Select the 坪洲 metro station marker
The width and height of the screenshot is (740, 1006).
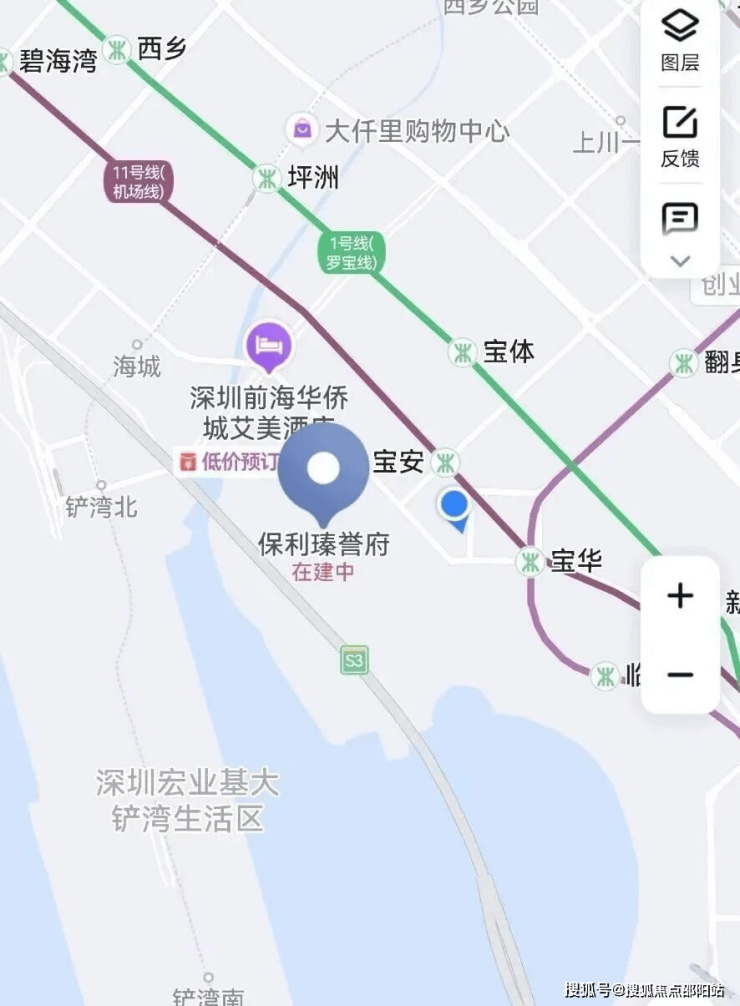point(265,179)
